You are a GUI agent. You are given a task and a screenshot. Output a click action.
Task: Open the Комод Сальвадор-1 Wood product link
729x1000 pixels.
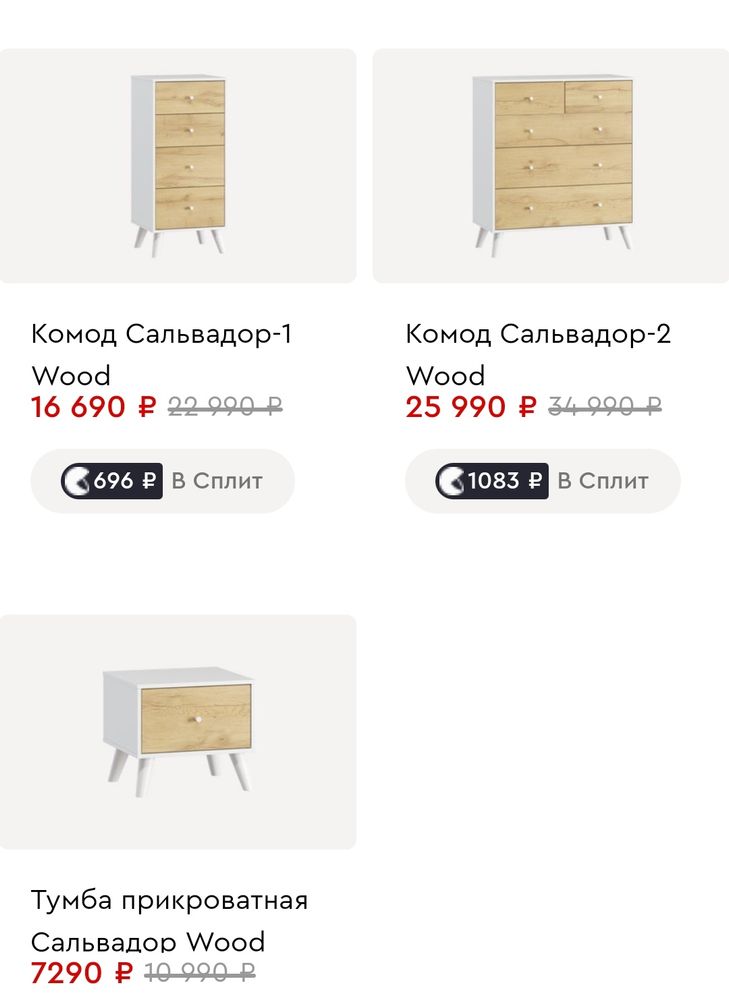(x=162, y=352)
